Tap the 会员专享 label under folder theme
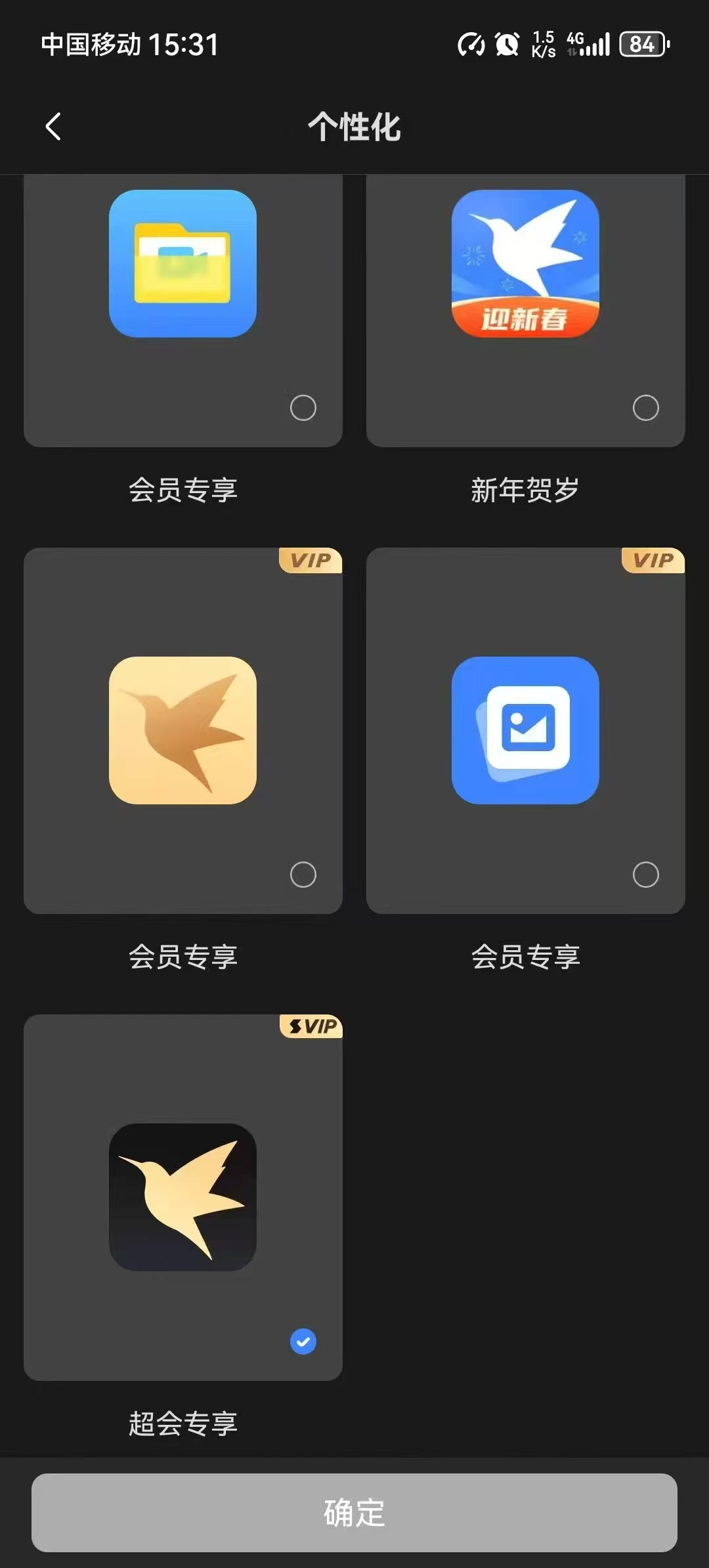Viewport: 709px width, 1568px height. click(183, 489)
